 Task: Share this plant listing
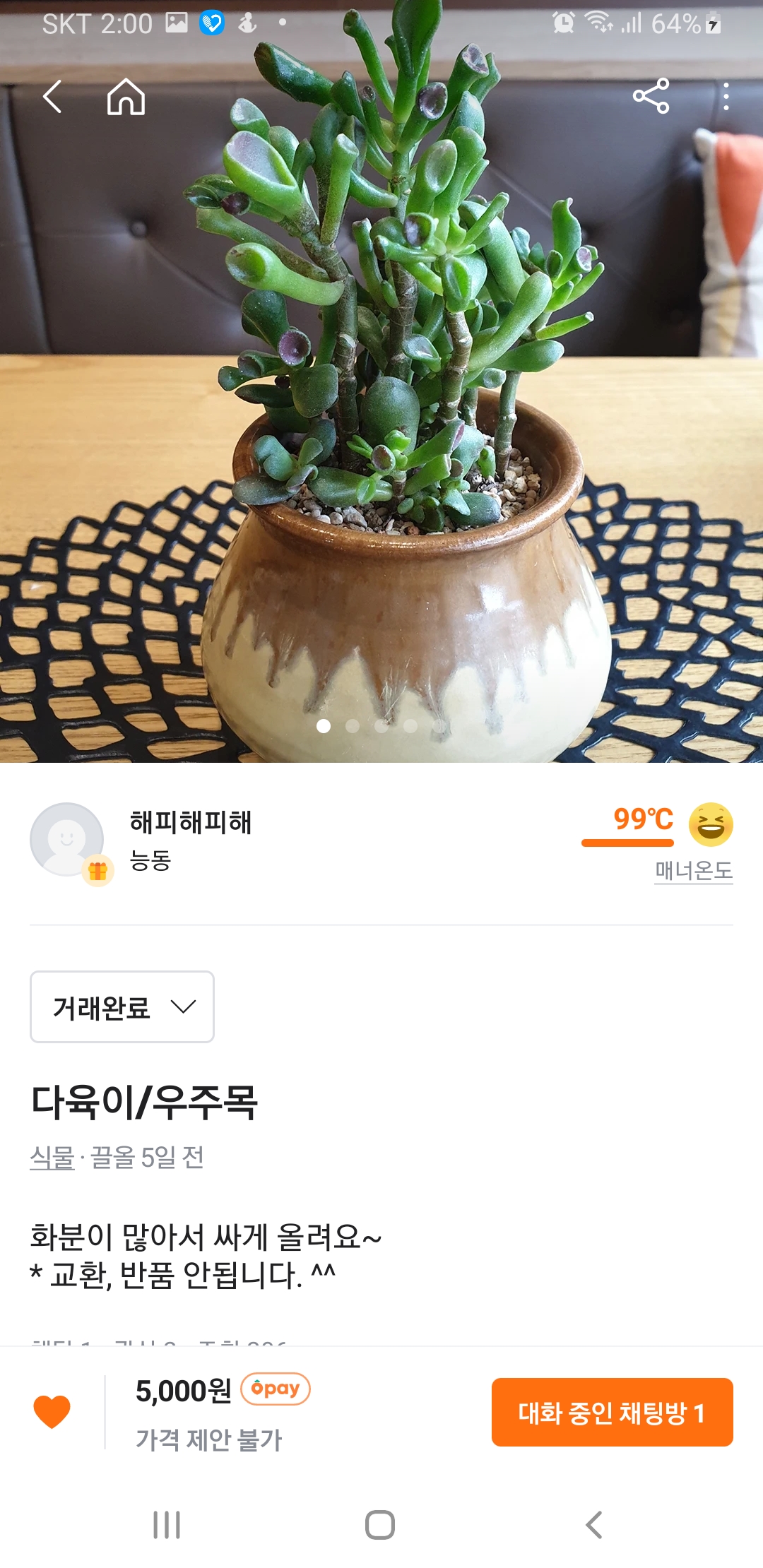(x=651, y=97)
